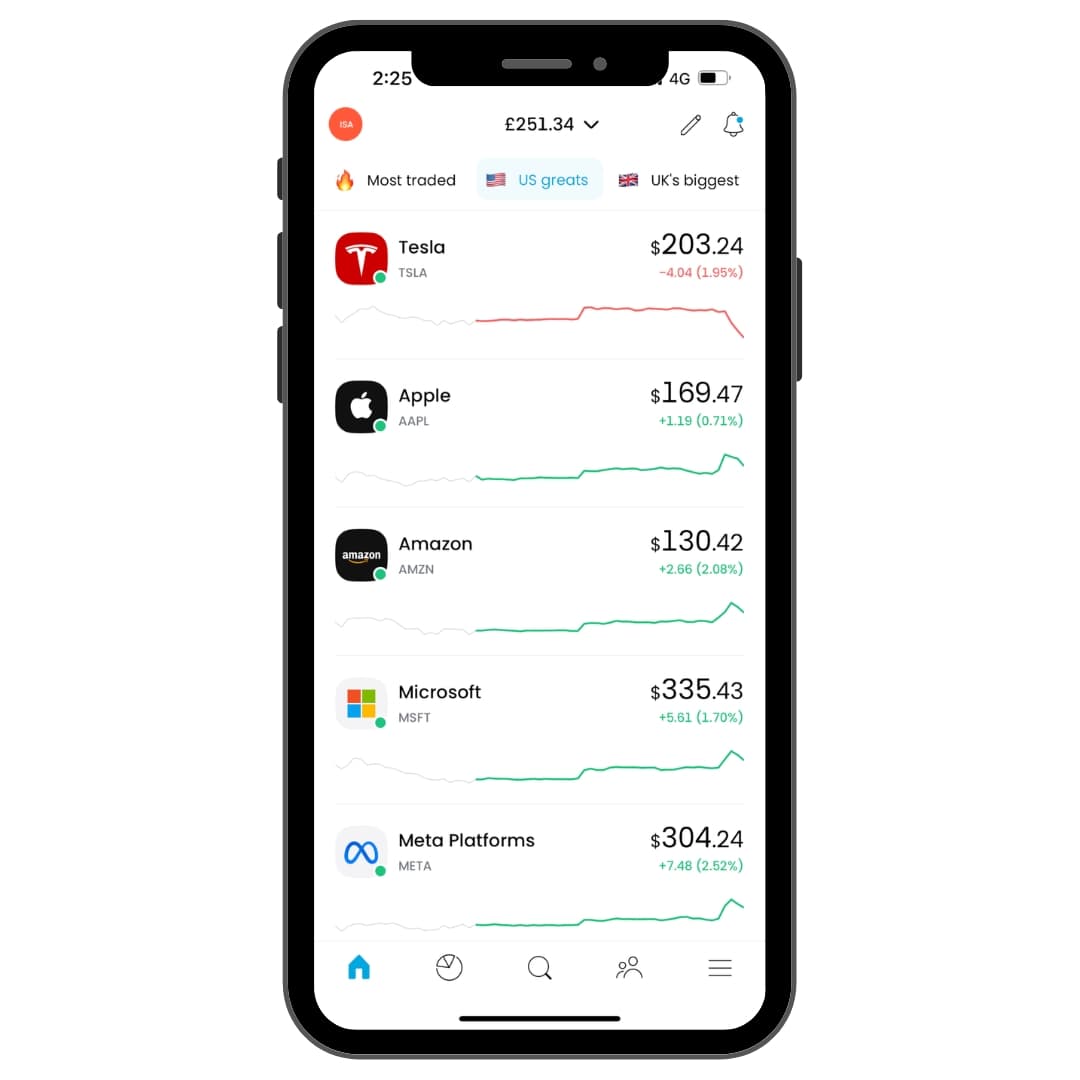Open the community people tab
The height and width of the screenshot is (1080, 1080).
pos(629,967)
